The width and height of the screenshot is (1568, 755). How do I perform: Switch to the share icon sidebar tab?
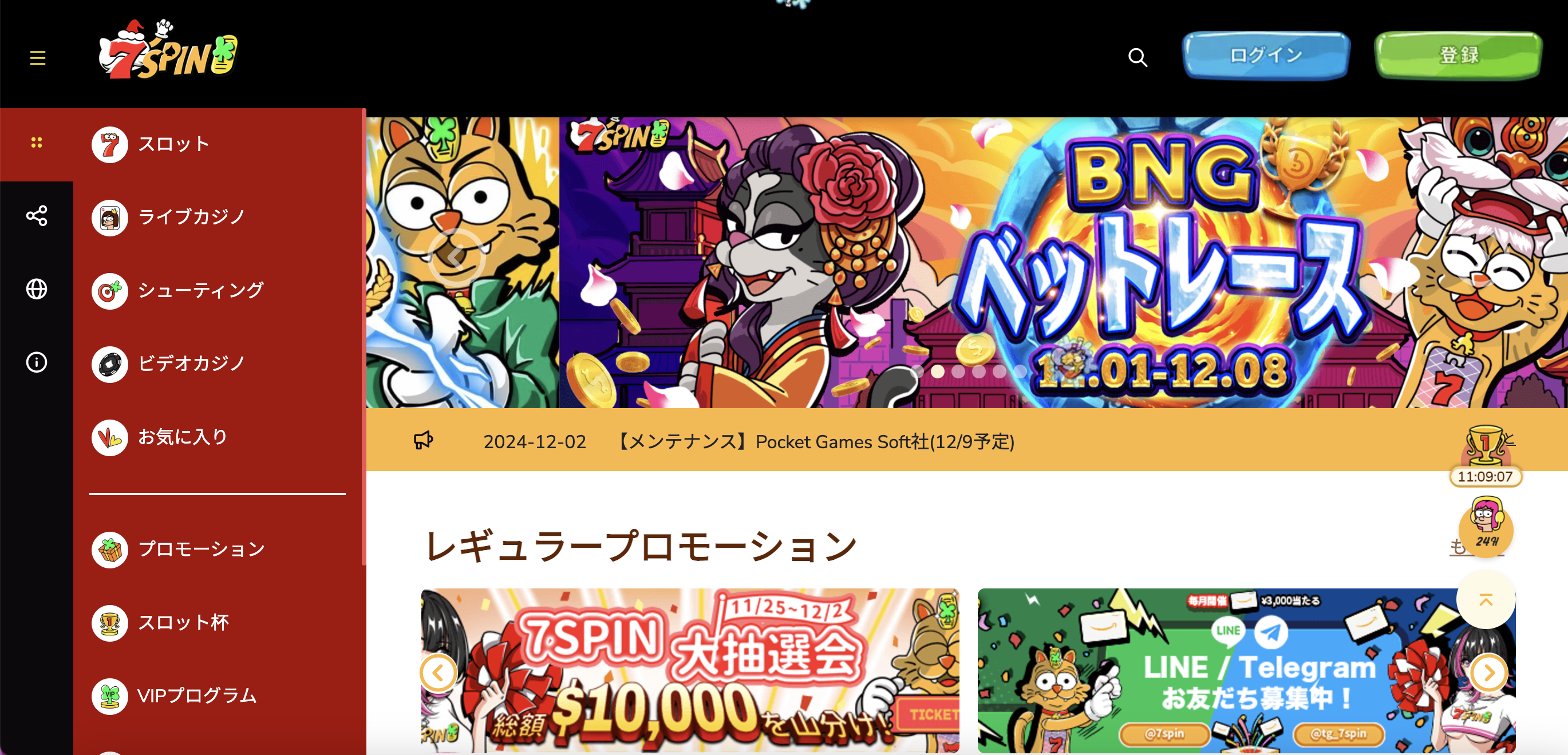click(37, 216)
